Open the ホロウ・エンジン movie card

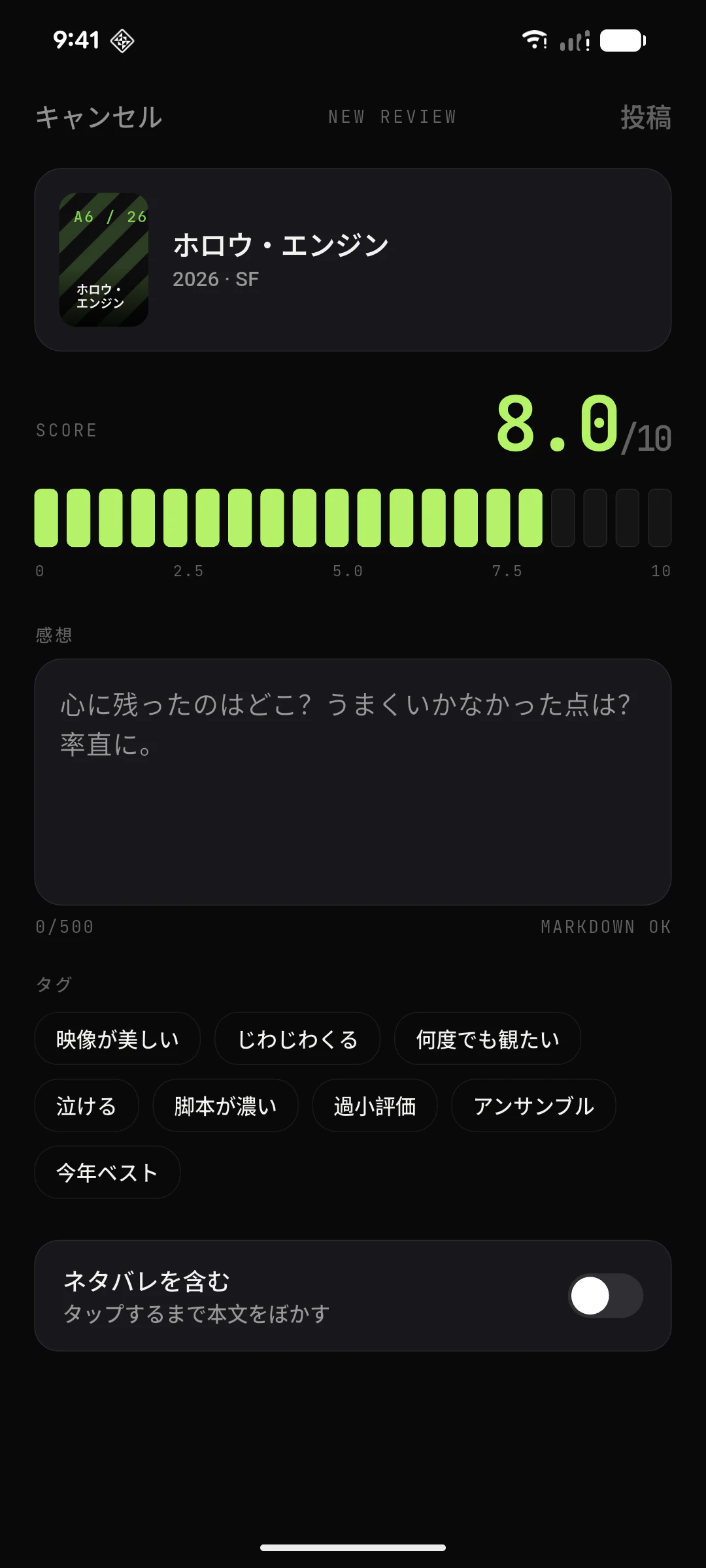353,260
